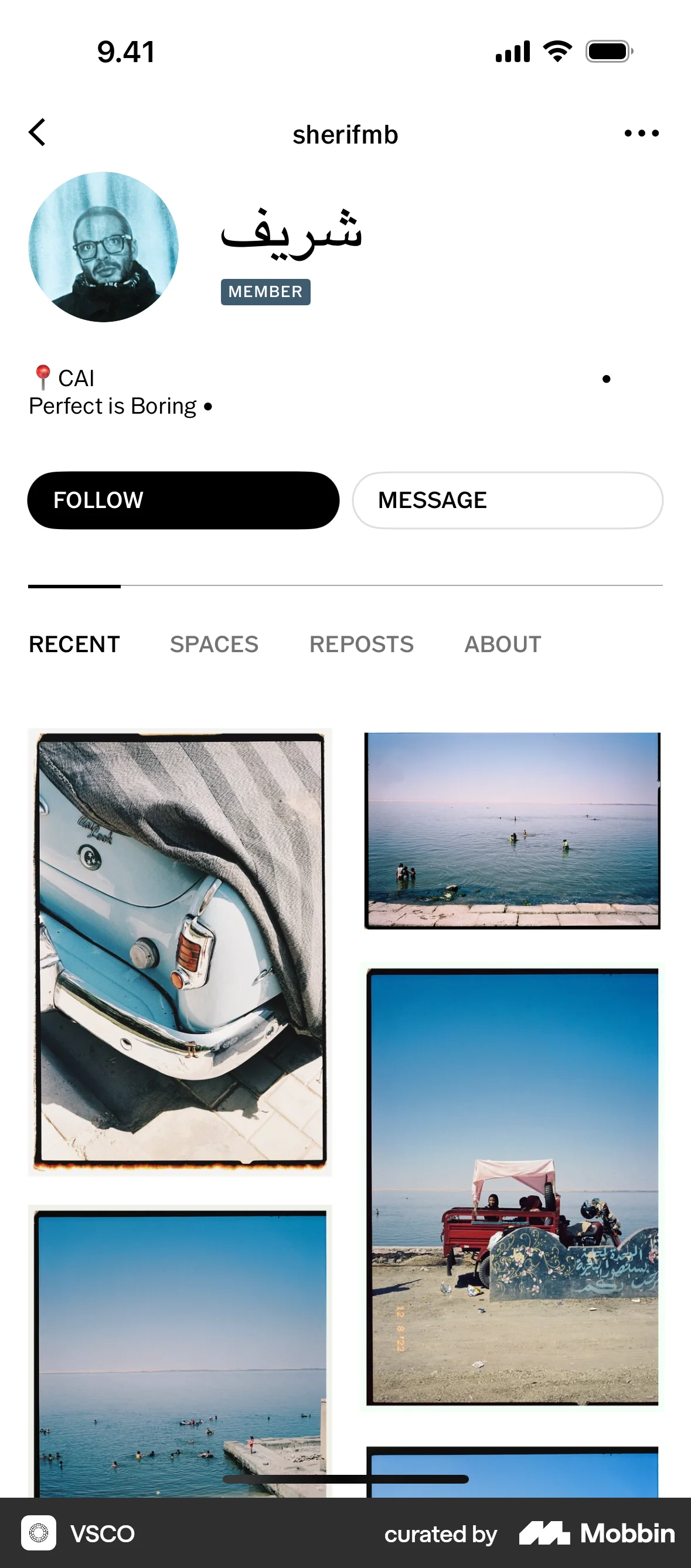
Task: Select the RECENT tab
Action: coord(74,643)
